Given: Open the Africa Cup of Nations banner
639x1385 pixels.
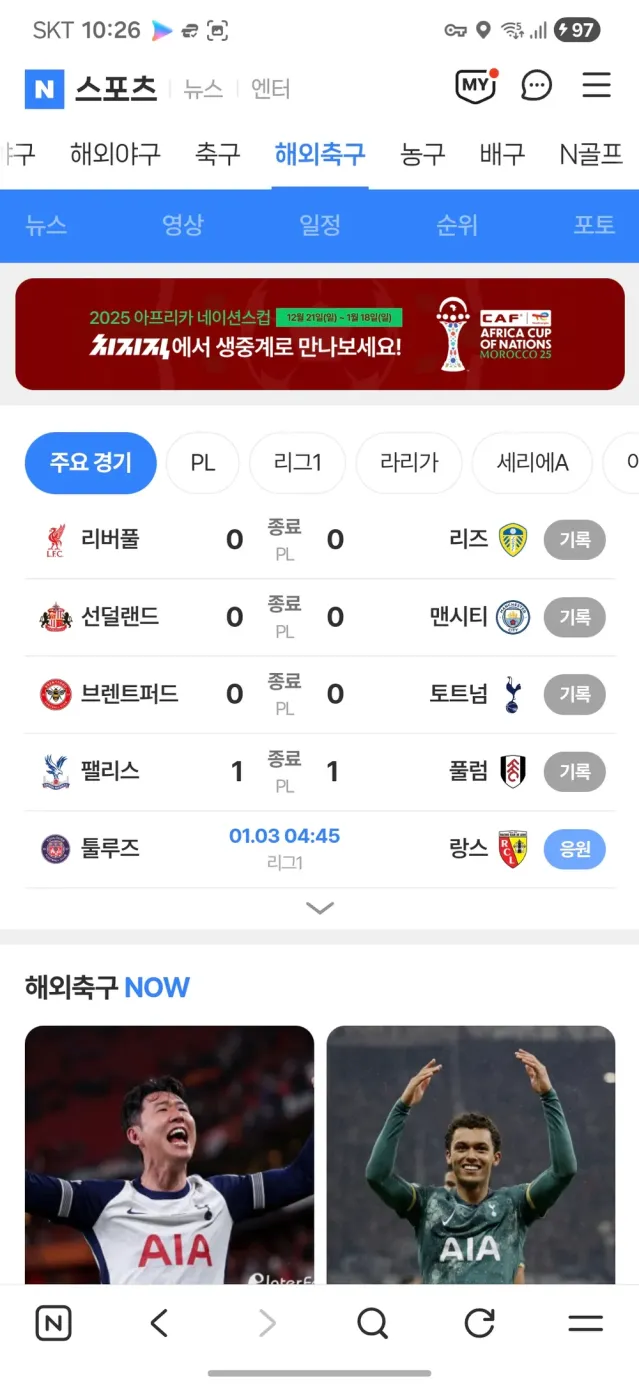Looking at the screenshot, I should (320, 334).
